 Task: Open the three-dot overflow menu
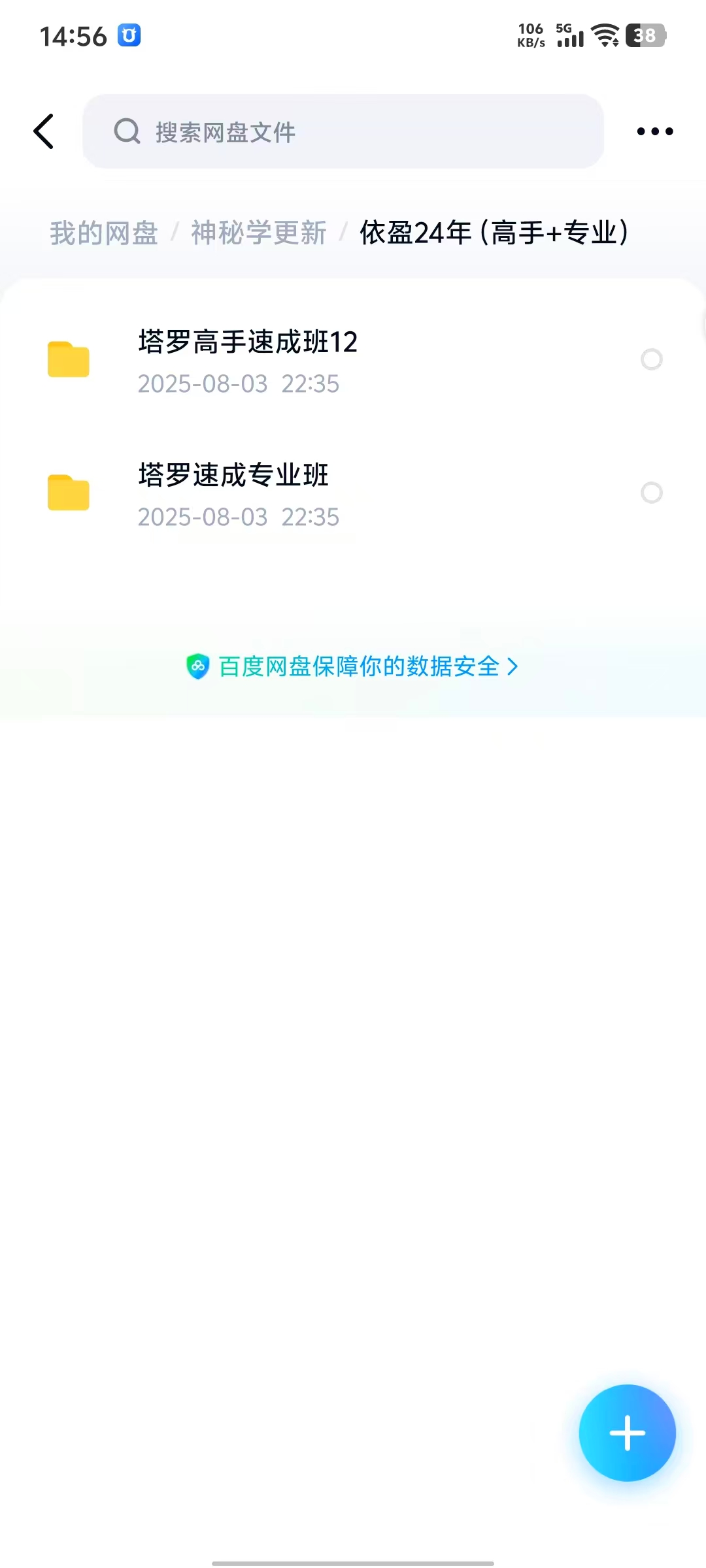(654, 131)
